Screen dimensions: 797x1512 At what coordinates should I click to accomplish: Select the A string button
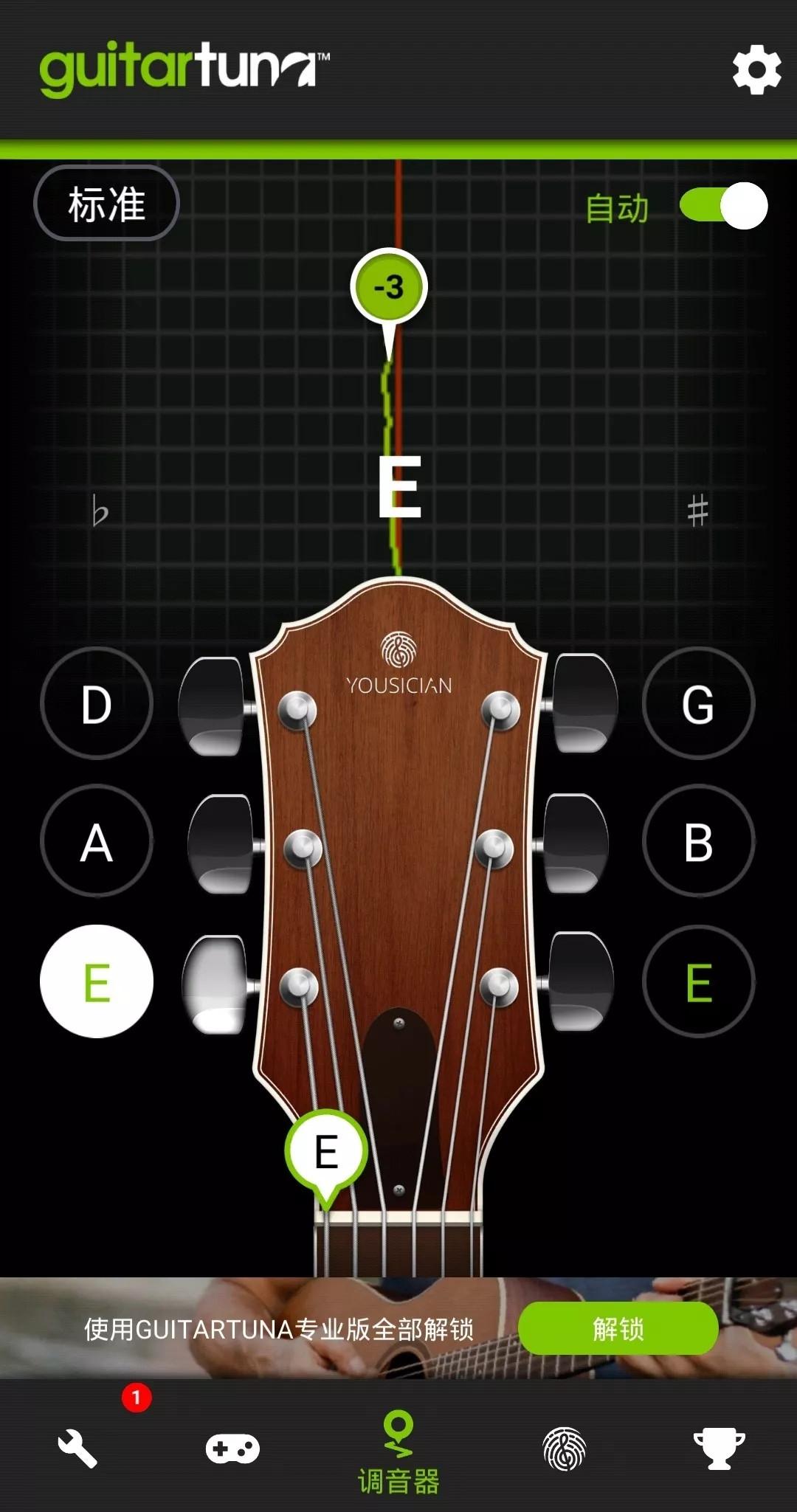pyautogui.click(x=97, y=841)
